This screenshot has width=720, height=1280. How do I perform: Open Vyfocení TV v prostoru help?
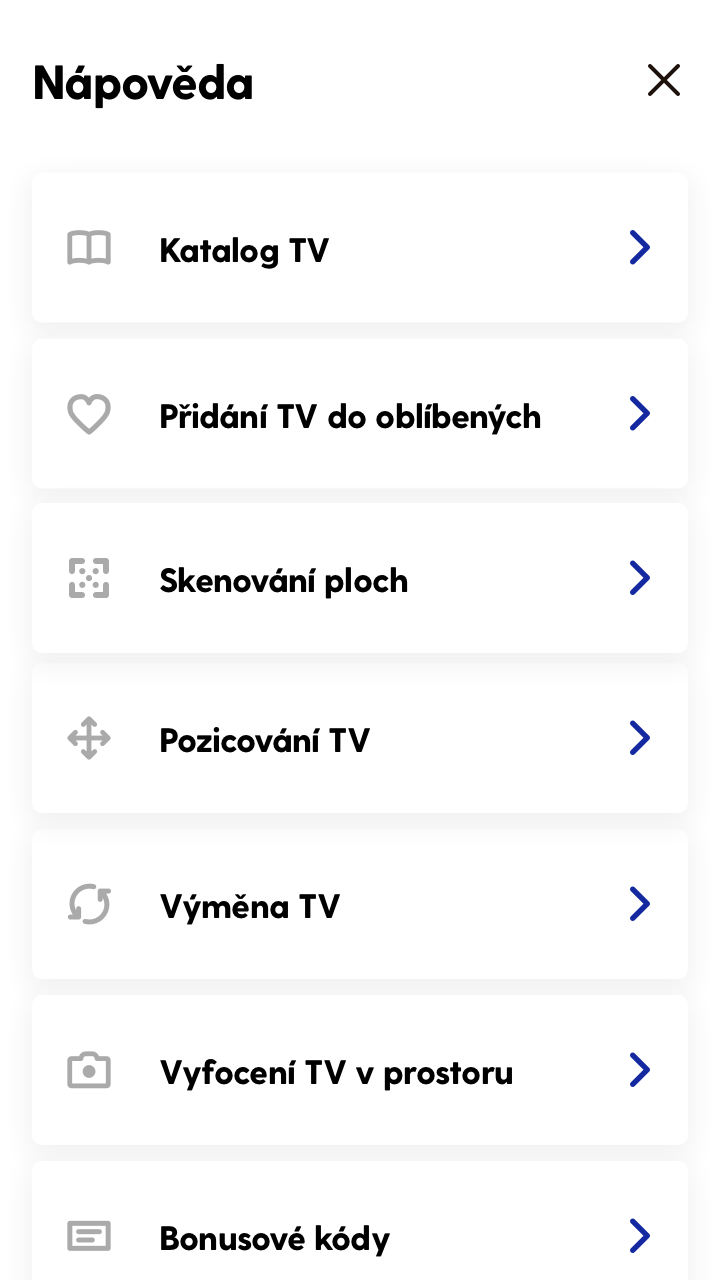pos(360,1071)
